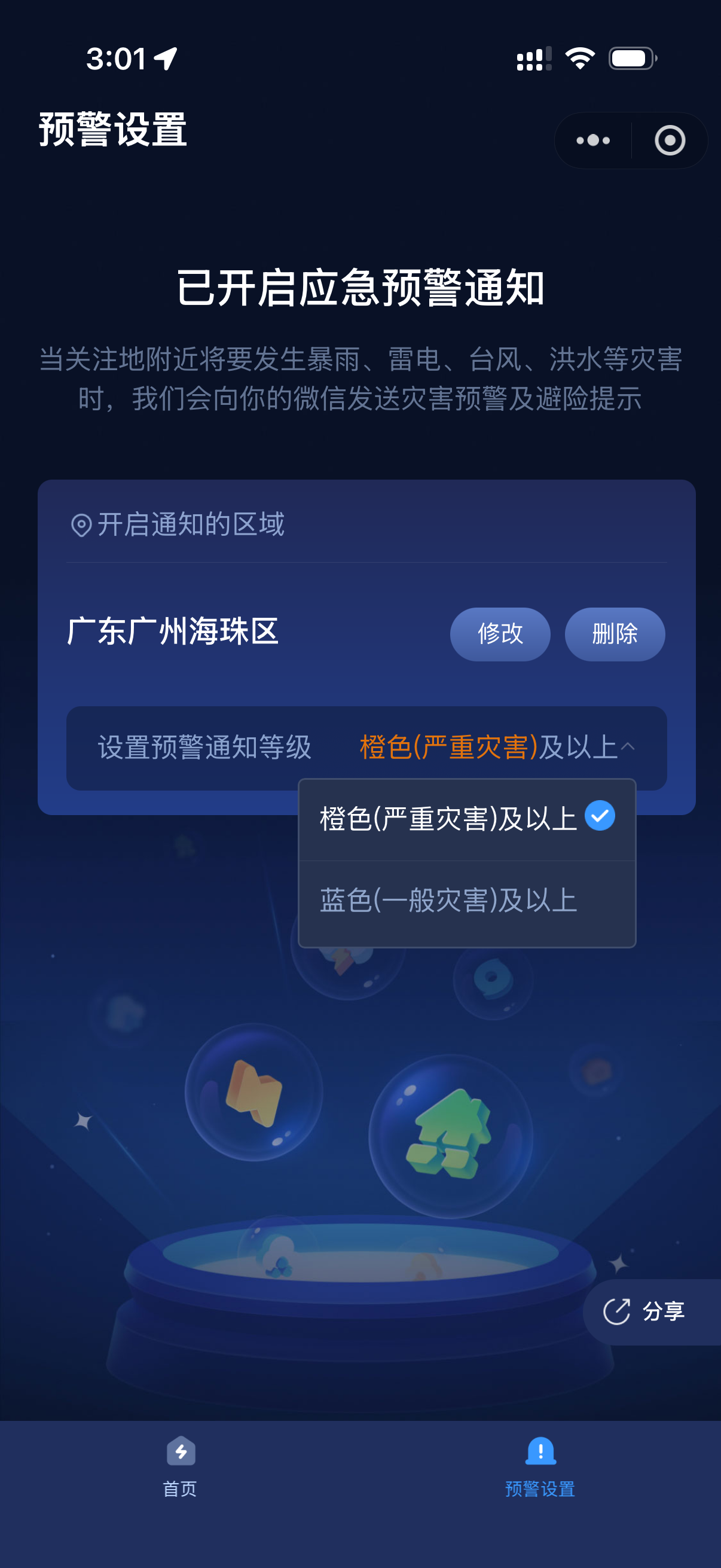Tap the location pin icon beside 开启通知的区域
This screenshot has height=1568, width=721.
[82, 524]
